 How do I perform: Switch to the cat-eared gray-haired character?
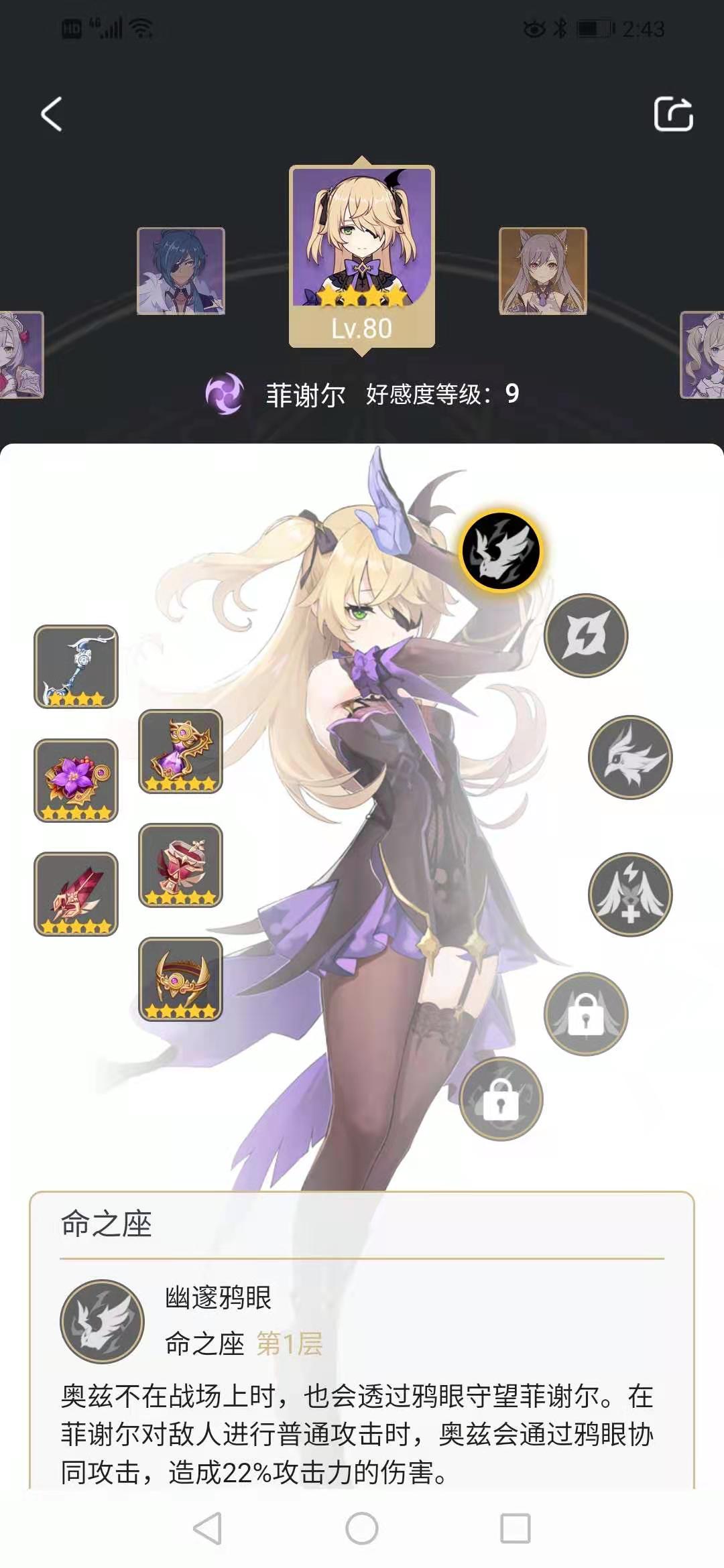coord(543,271)
